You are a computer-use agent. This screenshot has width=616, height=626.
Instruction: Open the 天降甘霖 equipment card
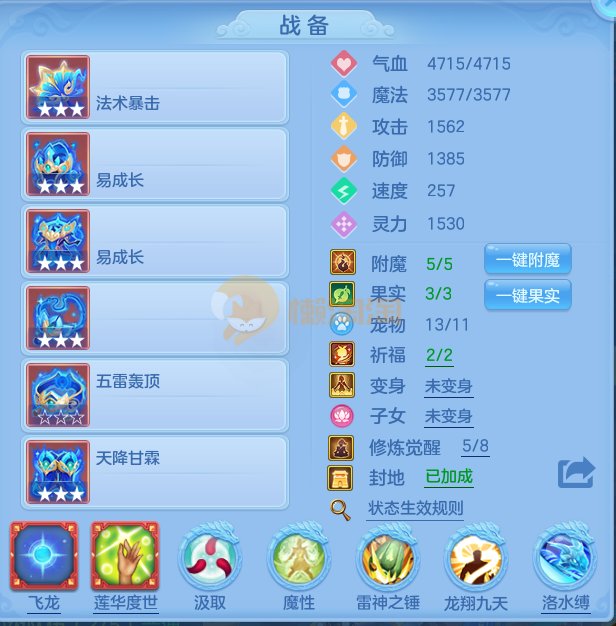[x=154, y=471]
